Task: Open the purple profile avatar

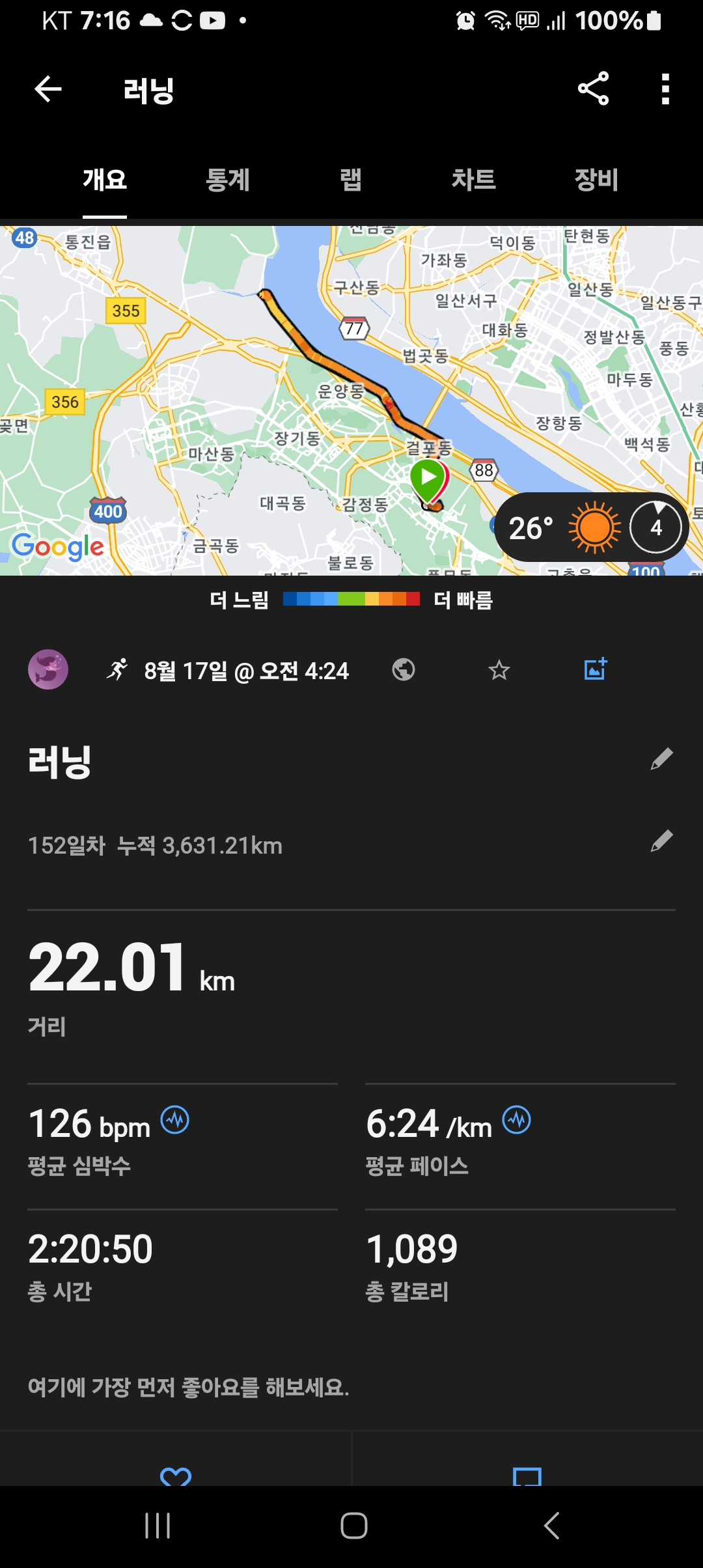Action: pyautogui.click(x=48, y=669)
